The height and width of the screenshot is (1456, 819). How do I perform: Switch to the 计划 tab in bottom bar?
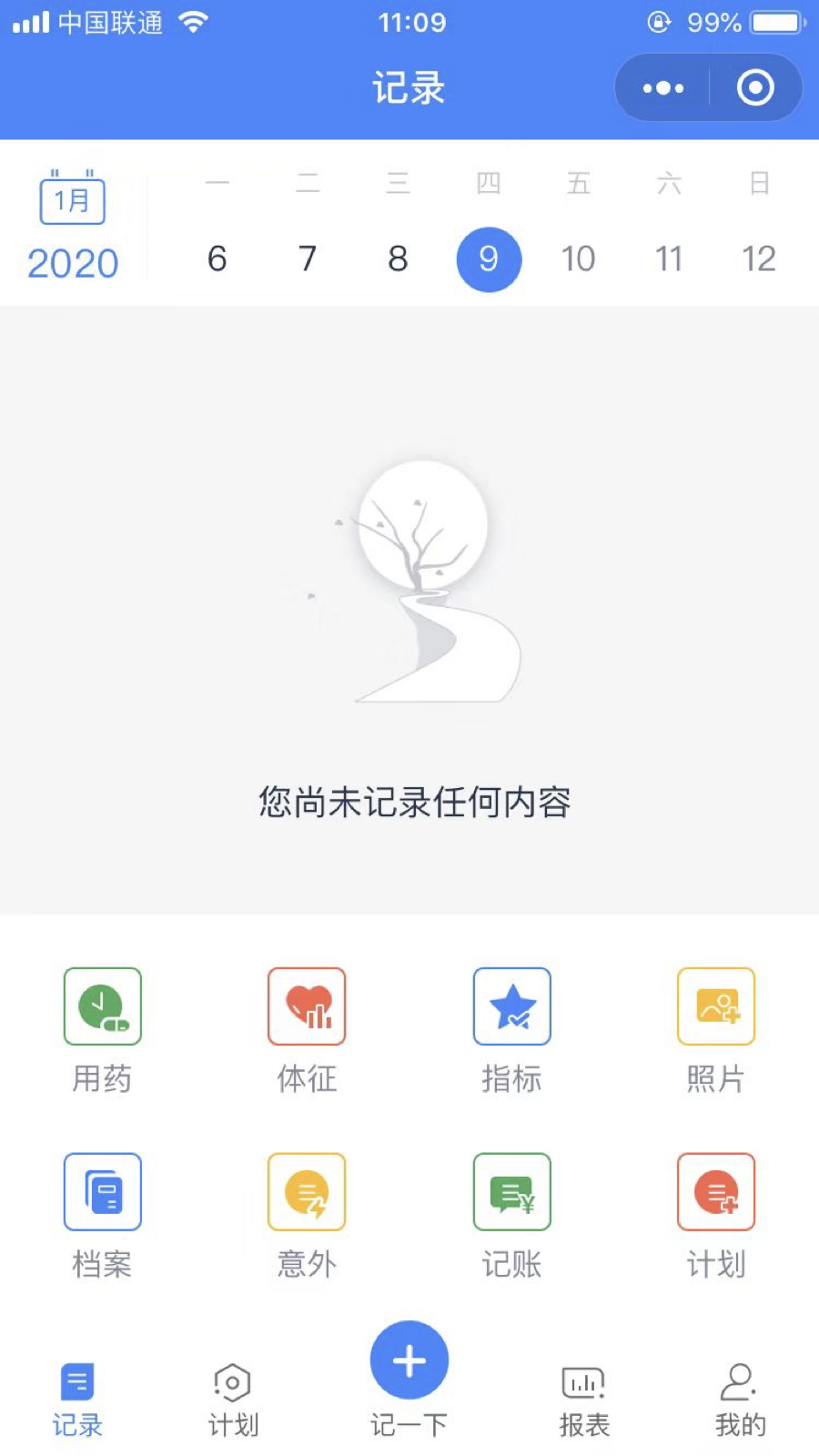point(233,1400)
